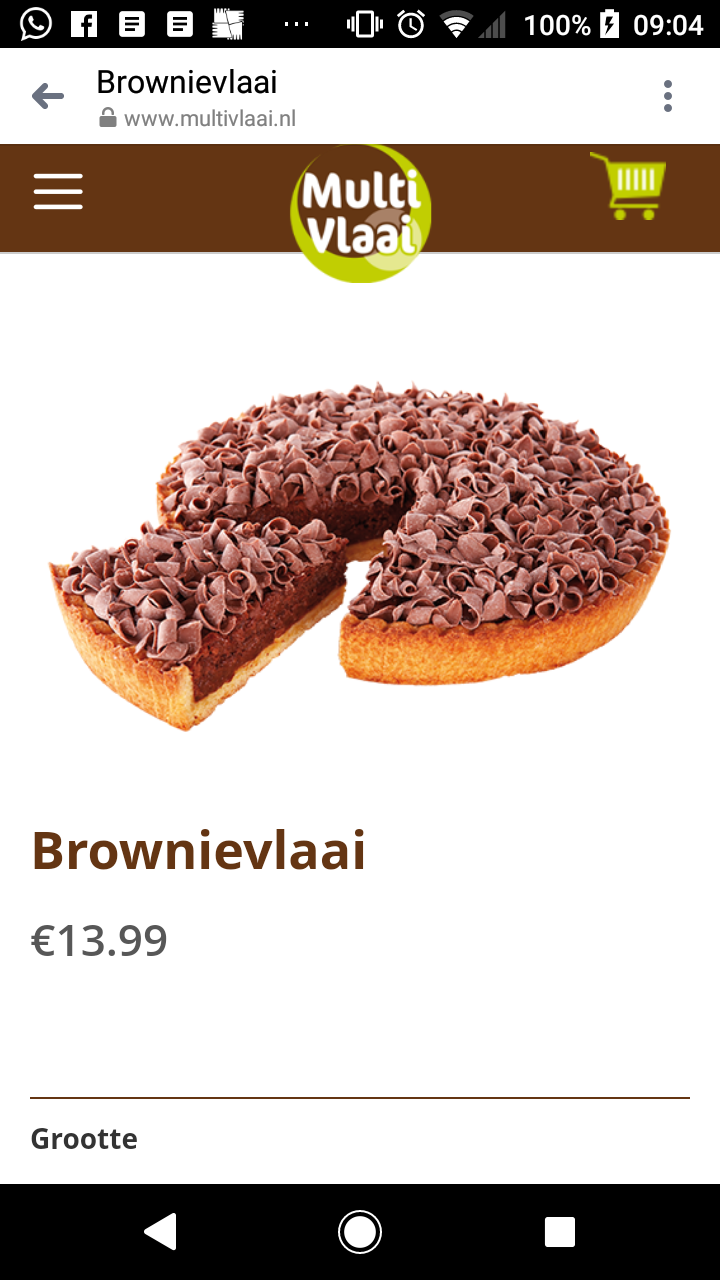This screenshot has width=720, height=1280.
Task: Go to the MultiVlaai logo homepage
Action: 360,213
